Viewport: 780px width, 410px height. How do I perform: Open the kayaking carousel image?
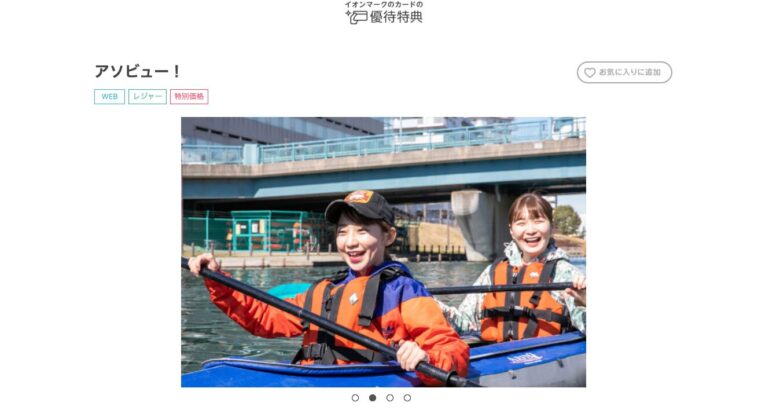pos(383,252)
